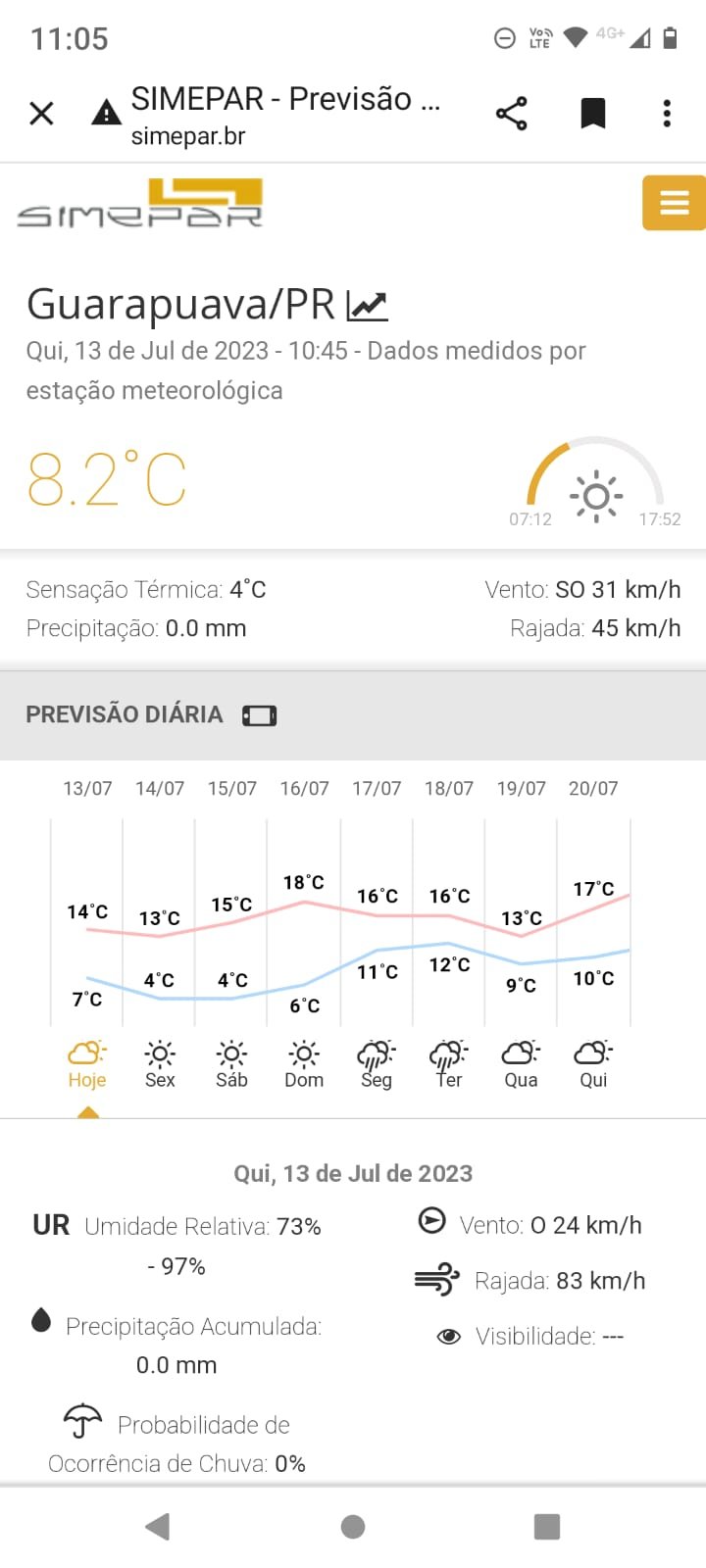Select Qui 20/07 forecast day
706x1568 pixels.
(x=593, y=1065)
